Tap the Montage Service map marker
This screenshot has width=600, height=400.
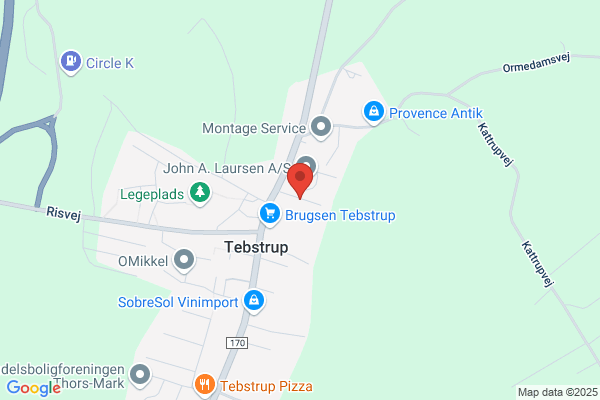click(321, 127)
